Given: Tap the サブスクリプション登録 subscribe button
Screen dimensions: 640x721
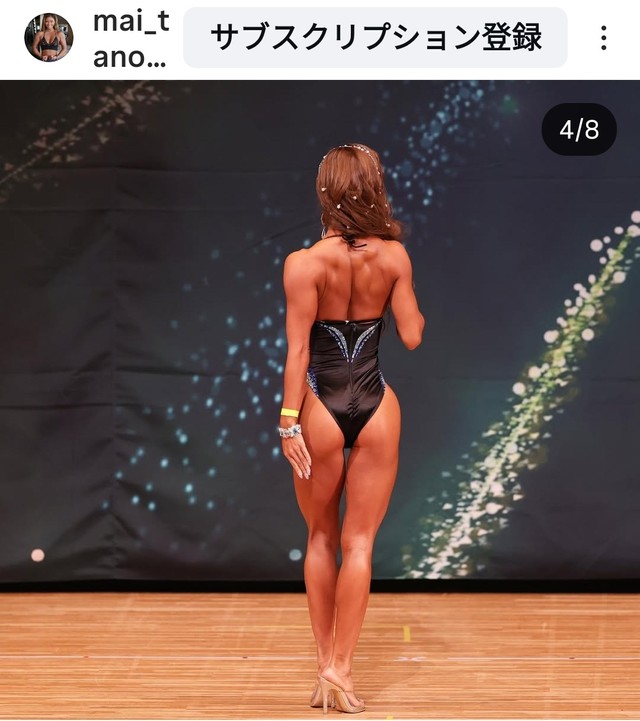Looking at the screenshot, I should (375, 38).
